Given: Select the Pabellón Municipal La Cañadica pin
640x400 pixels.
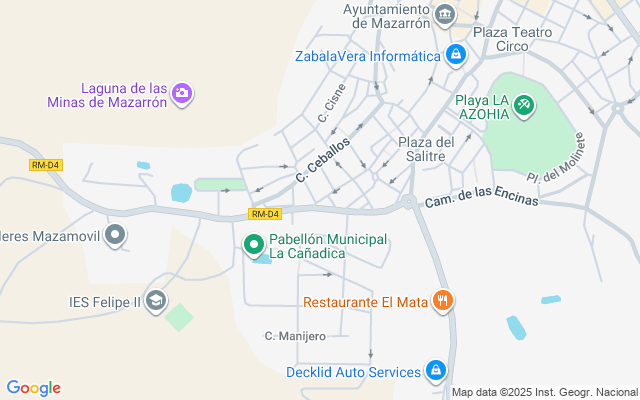Looking at the screenshot, I should coord(254,244).
